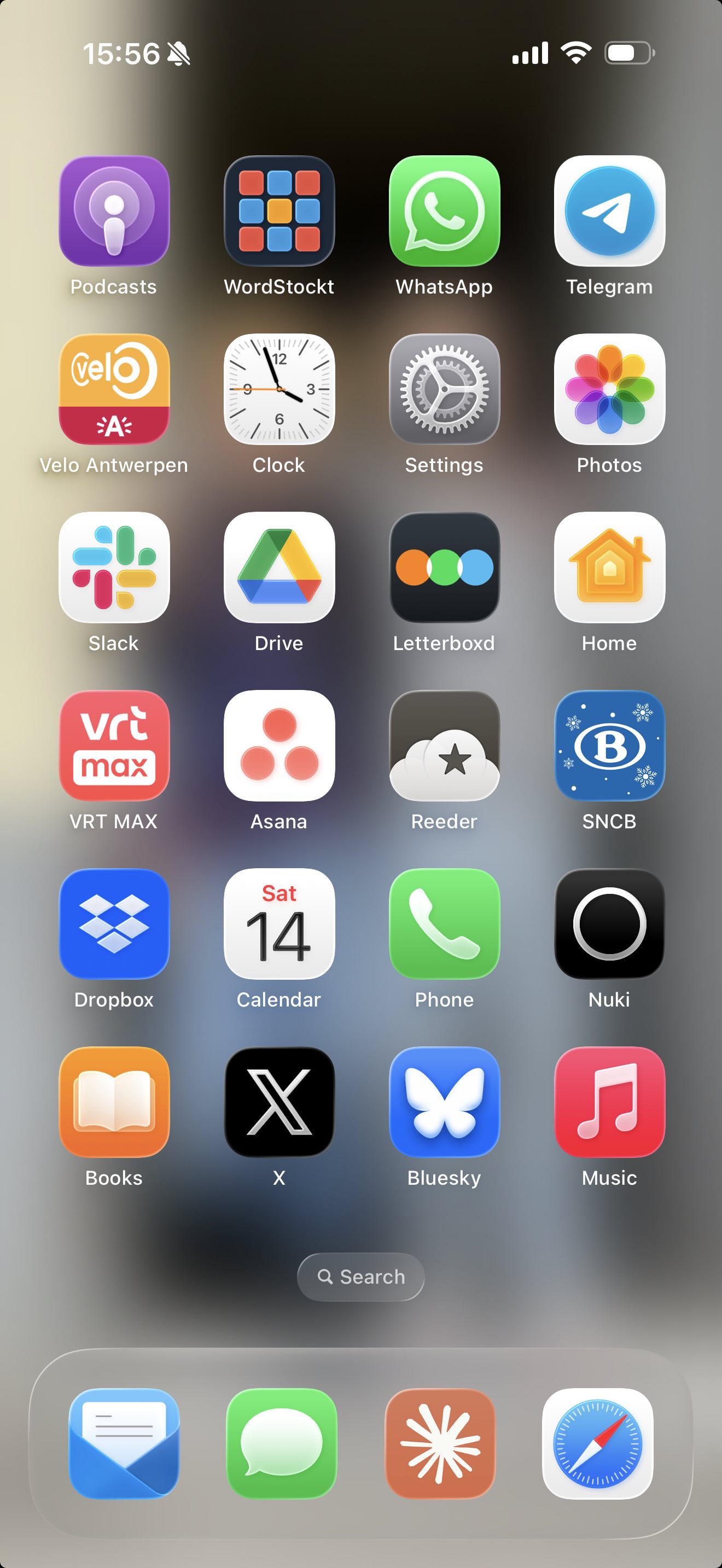The height and width of the screenshot is (1568, 722).
Task: Open Dropbox
Action: (x=114, y=924)
